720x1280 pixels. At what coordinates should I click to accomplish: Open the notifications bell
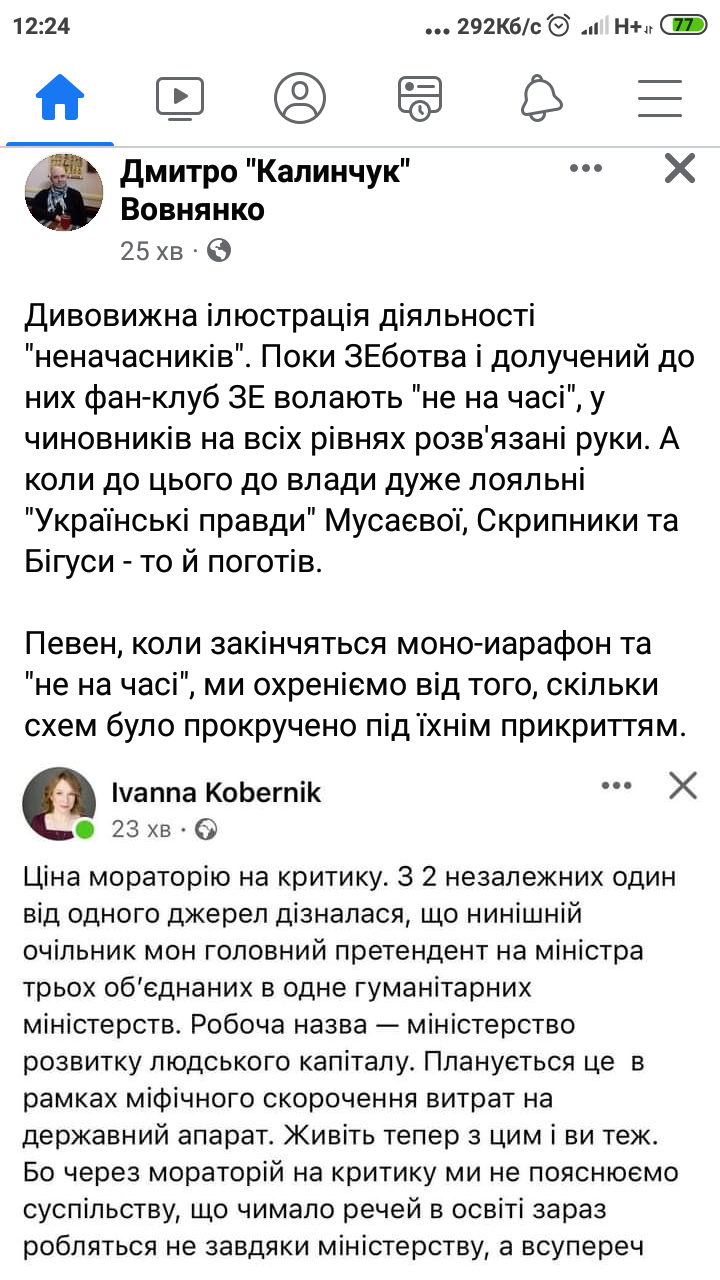pyautogui.click(x=541, y=98)
